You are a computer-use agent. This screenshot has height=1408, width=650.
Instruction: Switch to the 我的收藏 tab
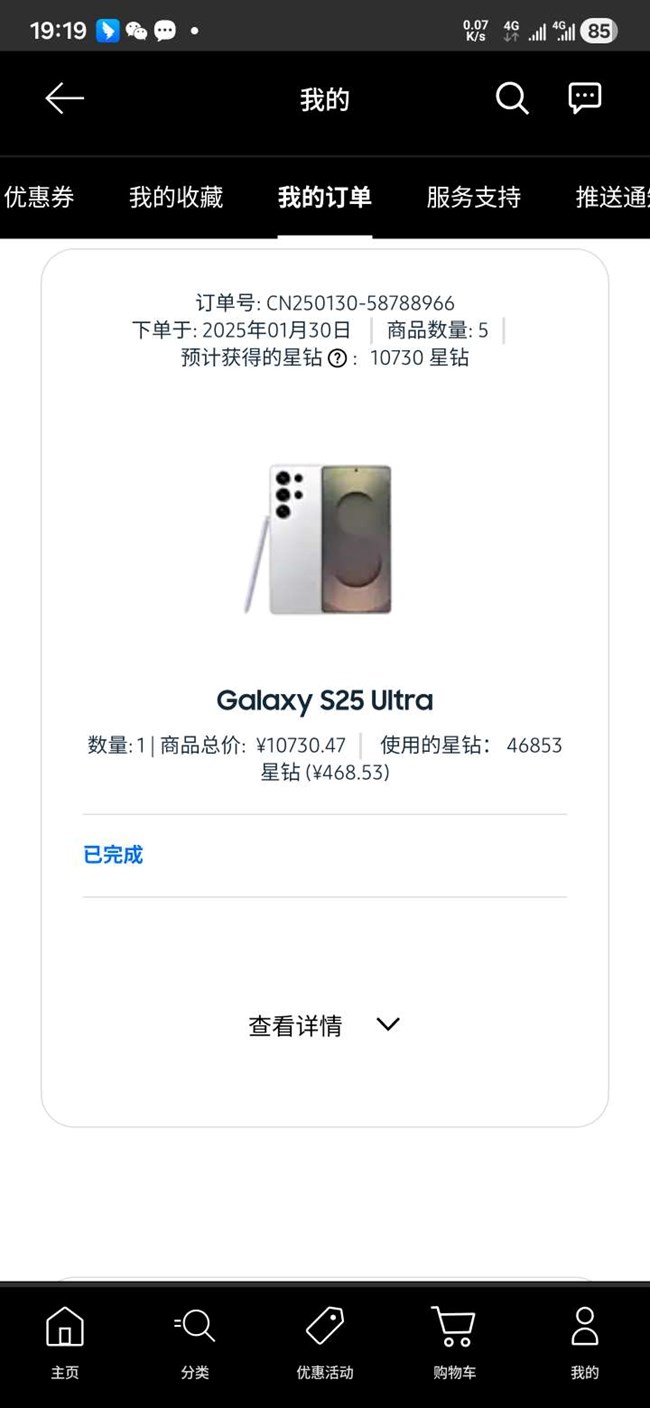point(176,197)
